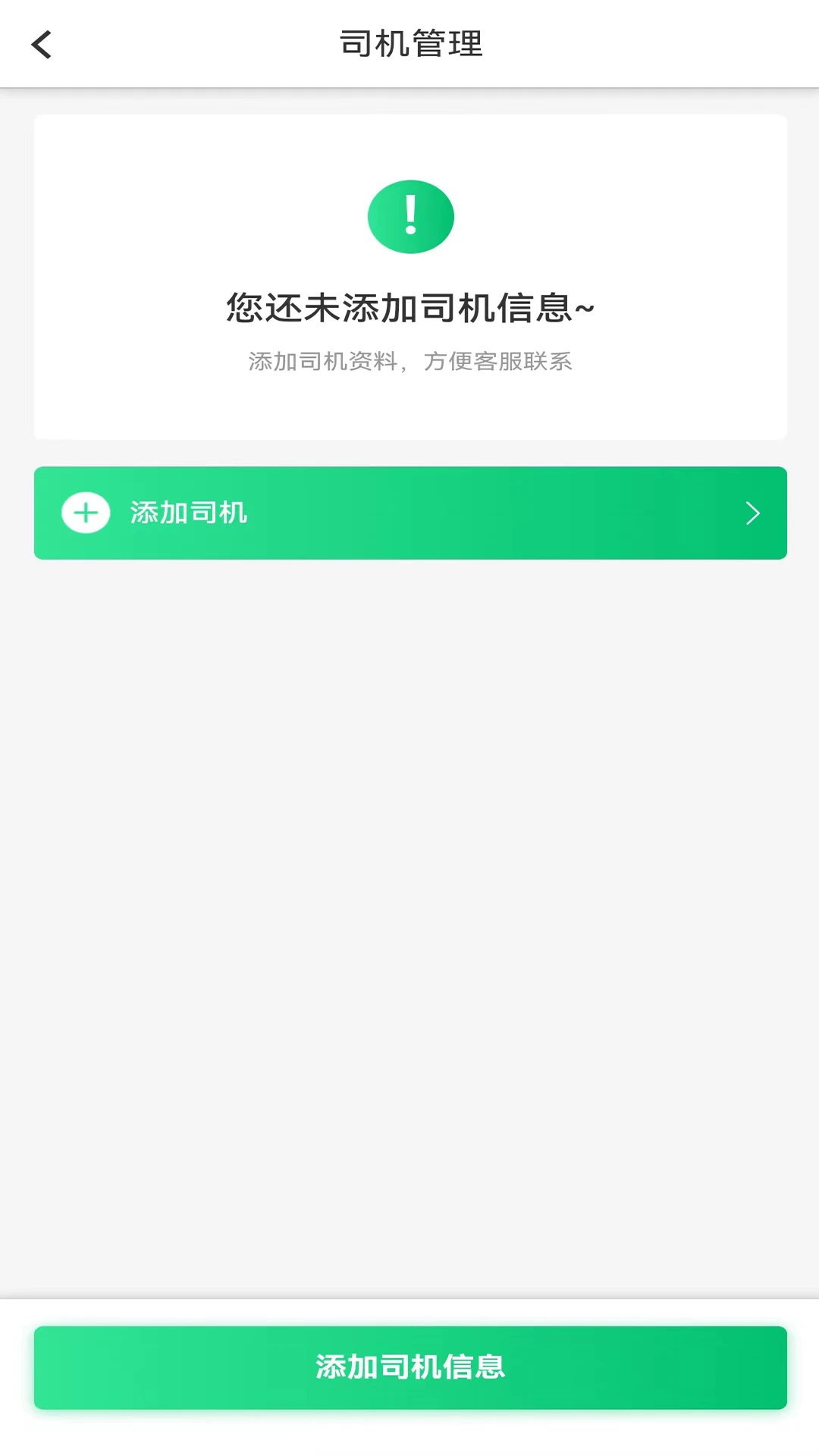Tap the subtitle 添加司机资料，方便客服联系

click(410, 362)
